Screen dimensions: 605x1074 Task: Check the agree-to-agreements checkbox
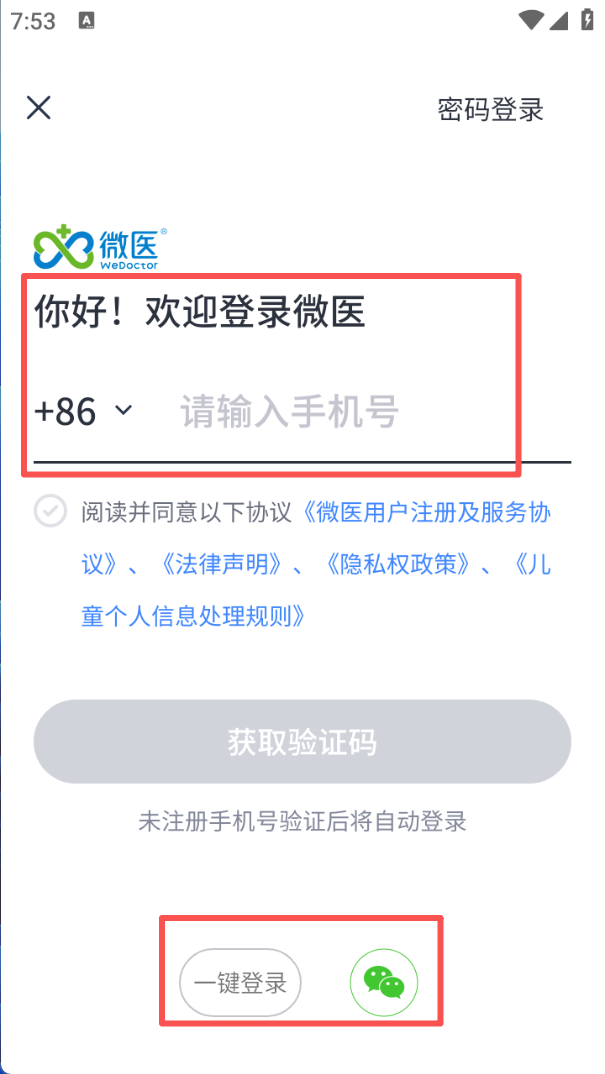click(x=50, y=512)
